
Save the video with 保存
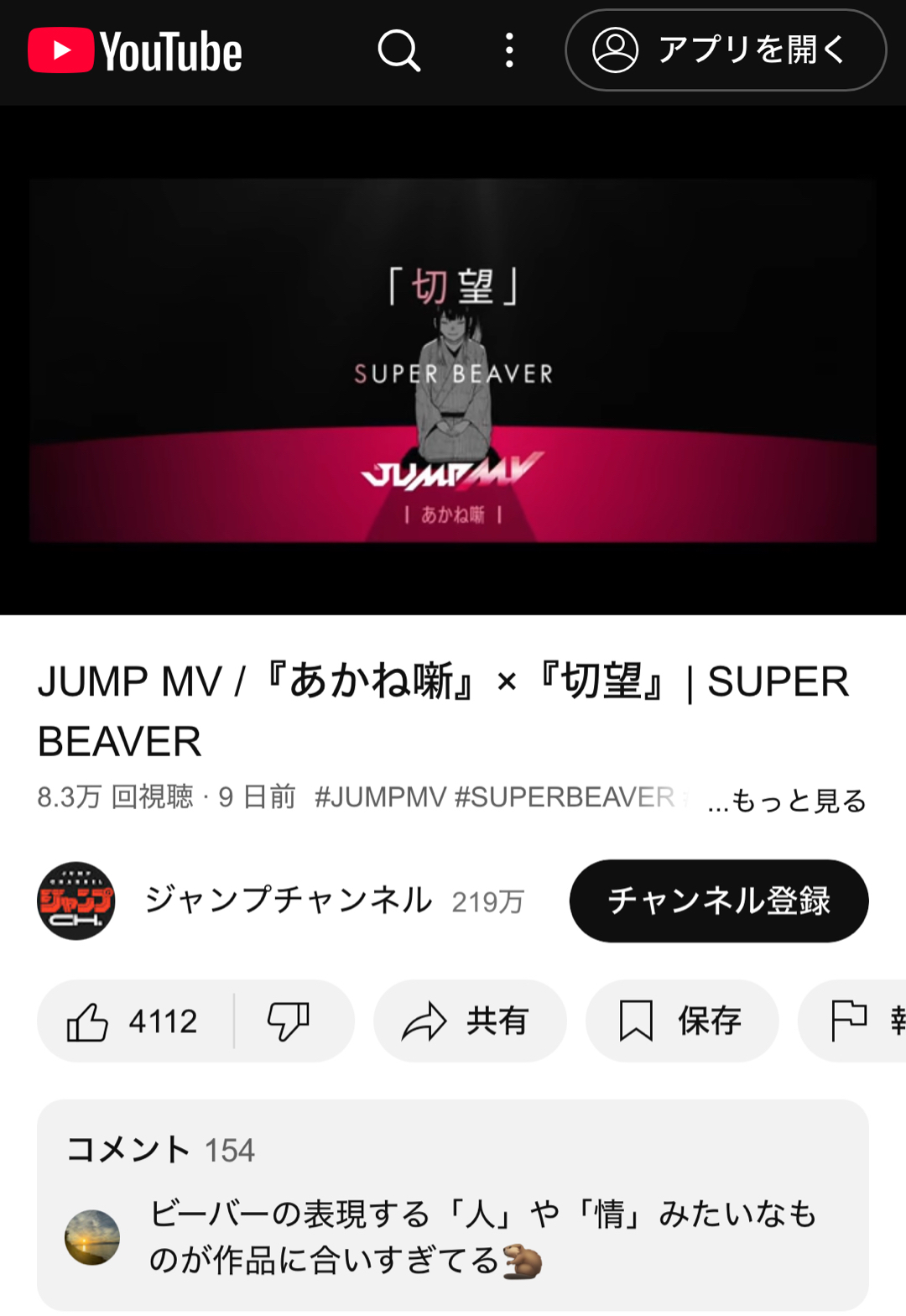681,1021
